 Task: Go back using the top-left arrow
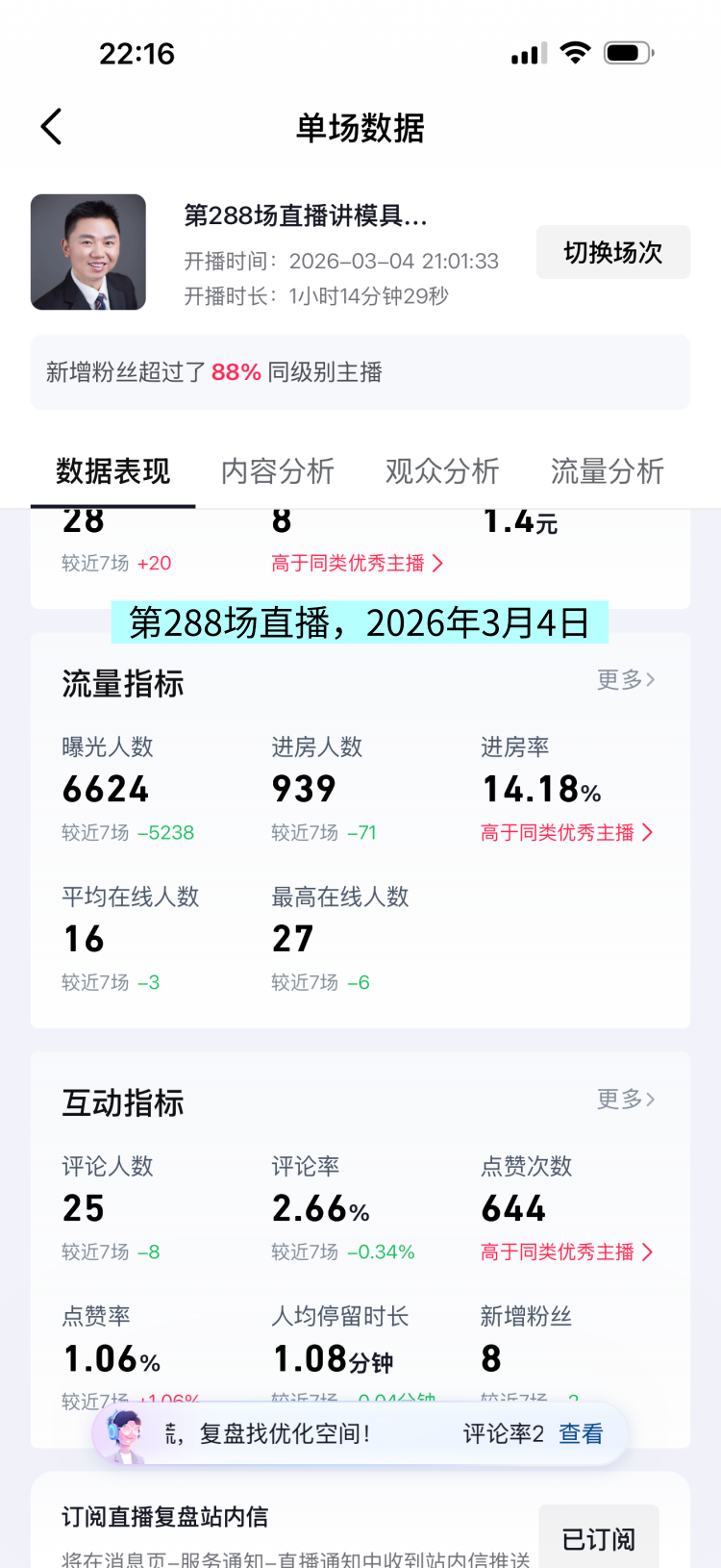[52, 127]
